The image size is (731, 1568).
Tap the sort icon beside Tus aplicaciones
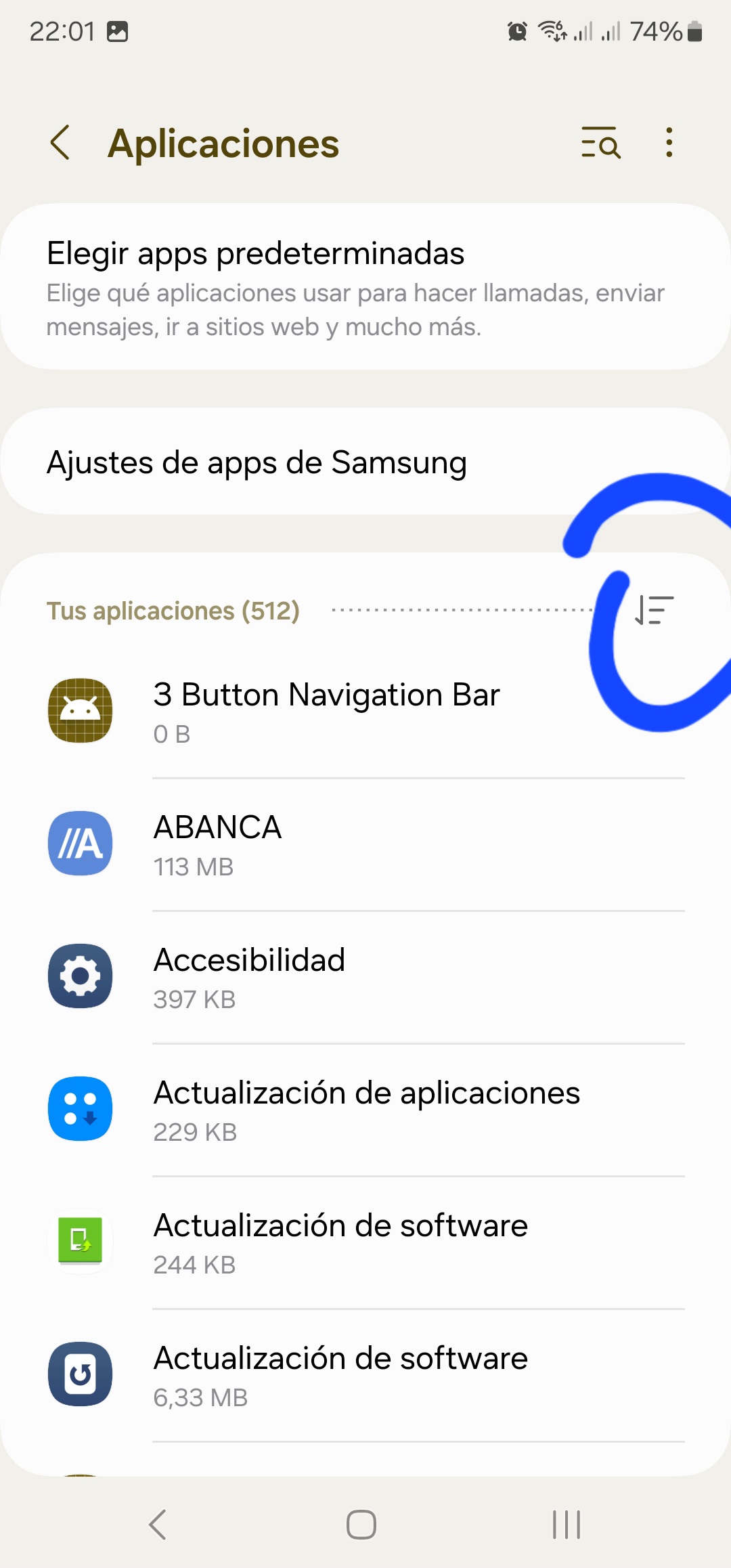[655, 610]
